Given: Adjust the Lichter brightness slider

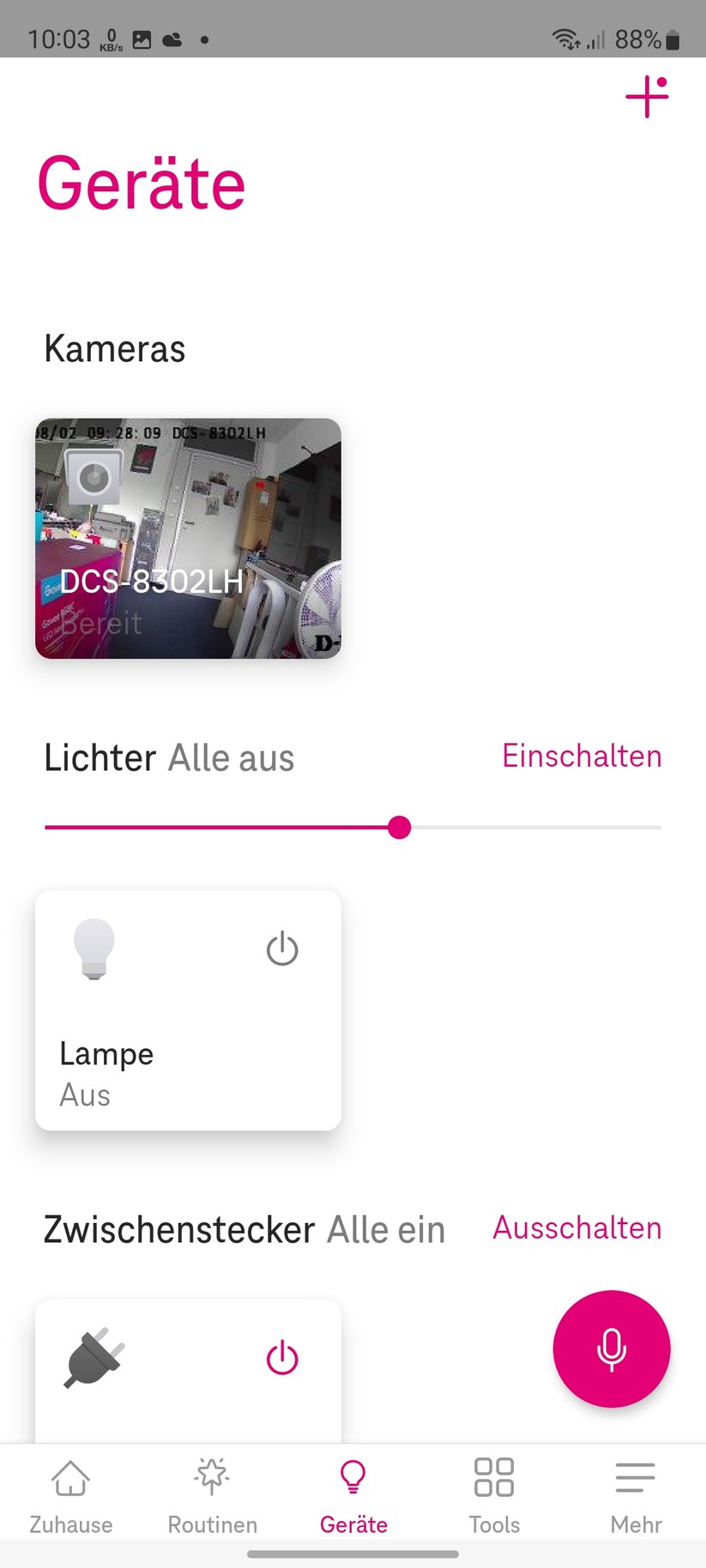Looking at the screenshot, I should (398, 827).
